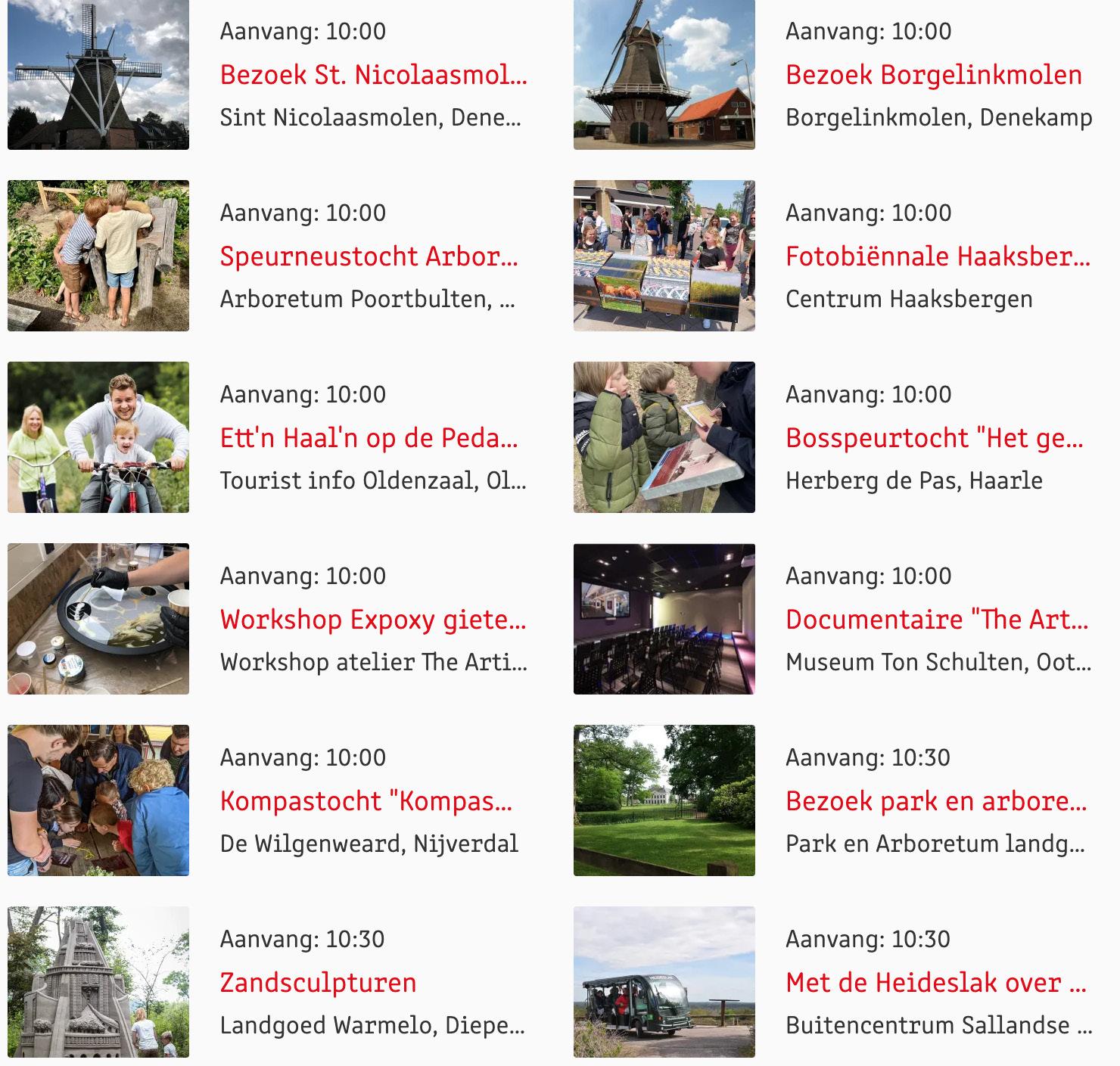View the Bezoek park en arboretum event
Image resolution: width=1120 pixels, height=1066 pixels.
[x=935, y=801]
